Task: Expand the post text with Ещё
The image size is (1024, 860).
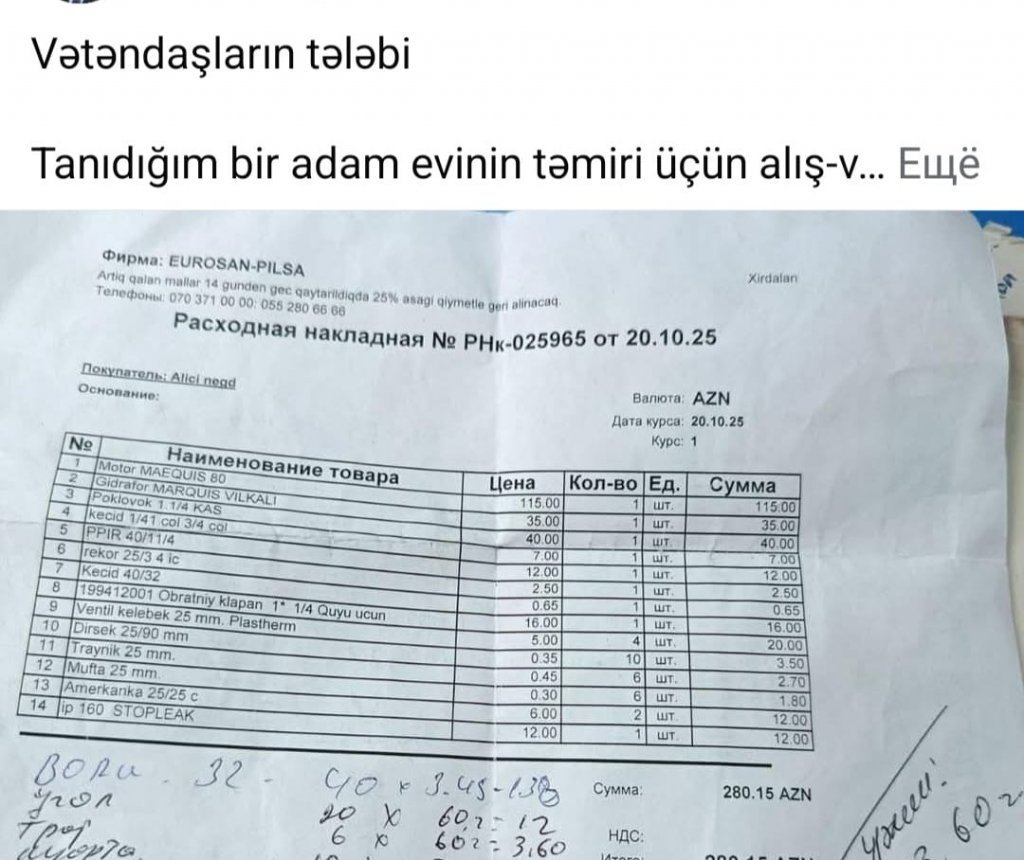Action: click(938, 164)
